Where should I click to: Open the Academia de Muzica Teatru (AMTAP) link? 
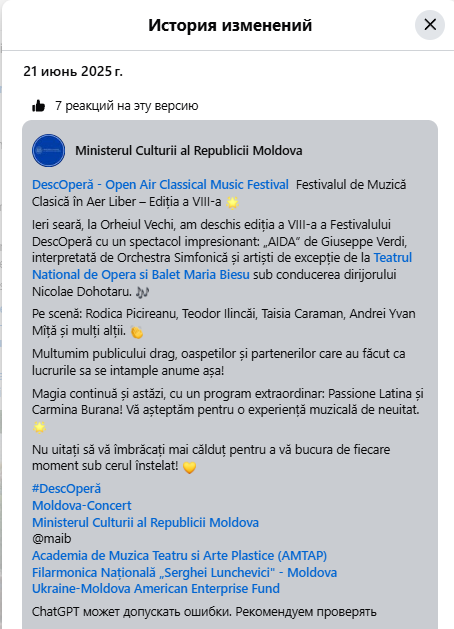[180, 556]
